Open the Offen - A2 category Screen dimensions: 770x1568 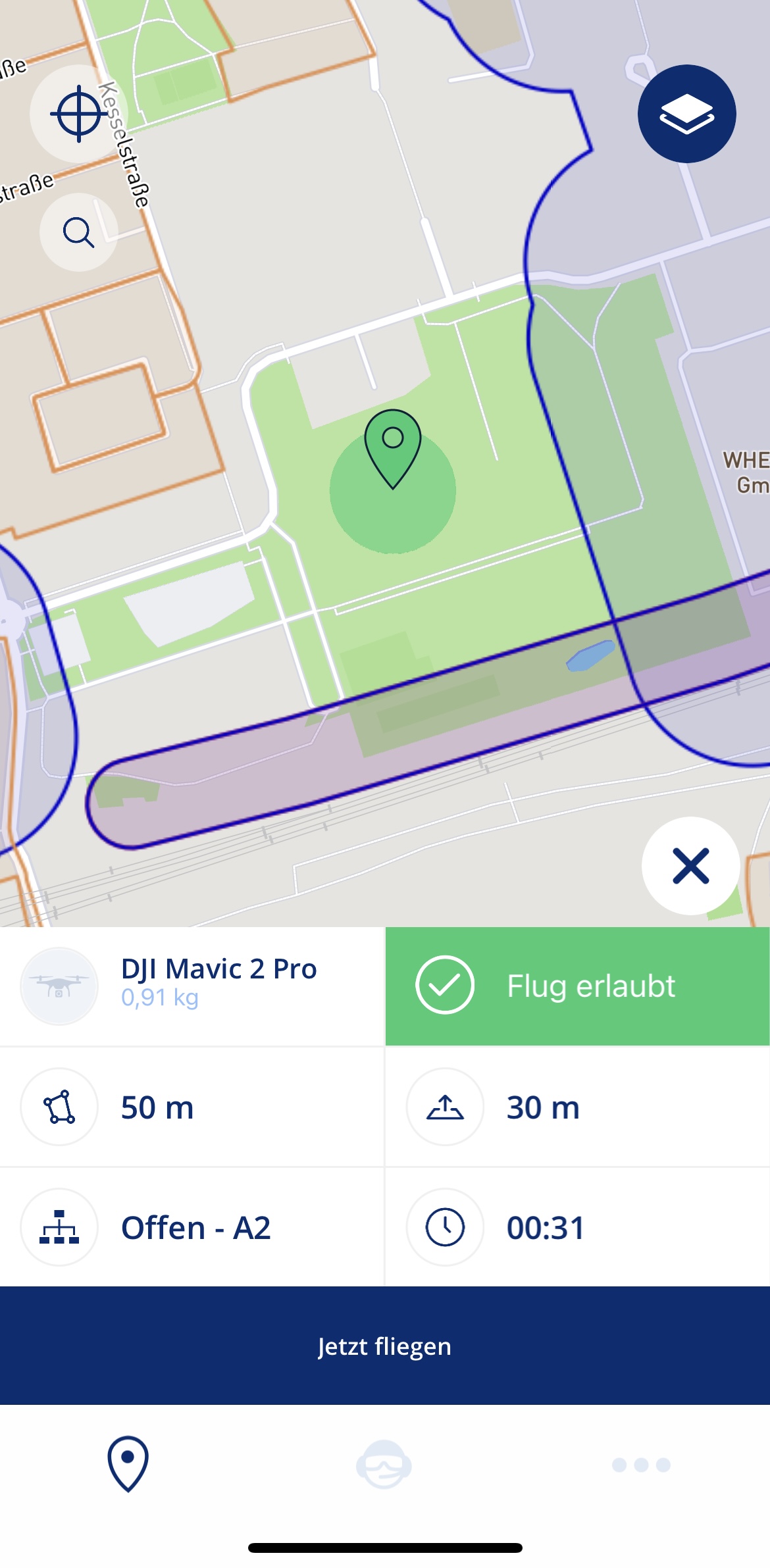[x=192, y=1227]
